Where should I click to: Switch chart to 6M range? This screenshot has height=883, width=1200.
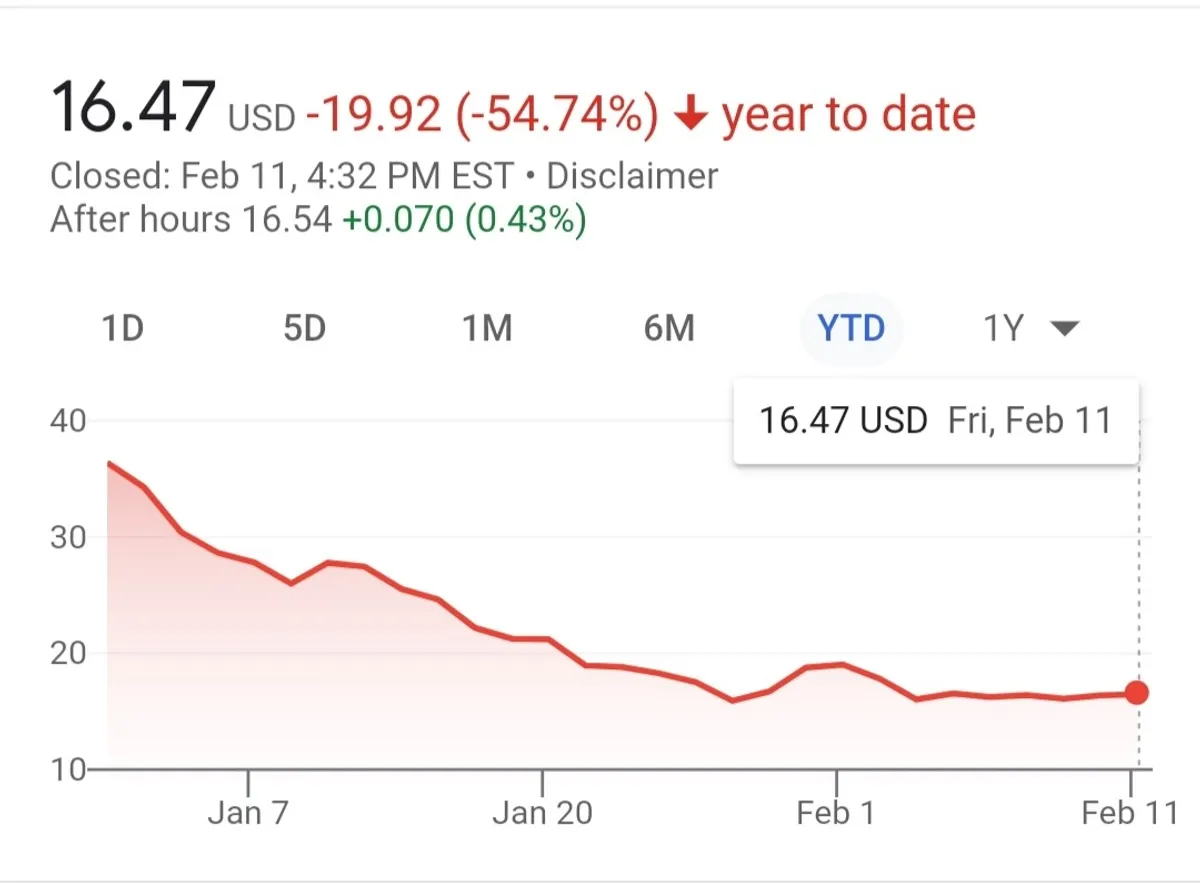[x=669, y=328]
